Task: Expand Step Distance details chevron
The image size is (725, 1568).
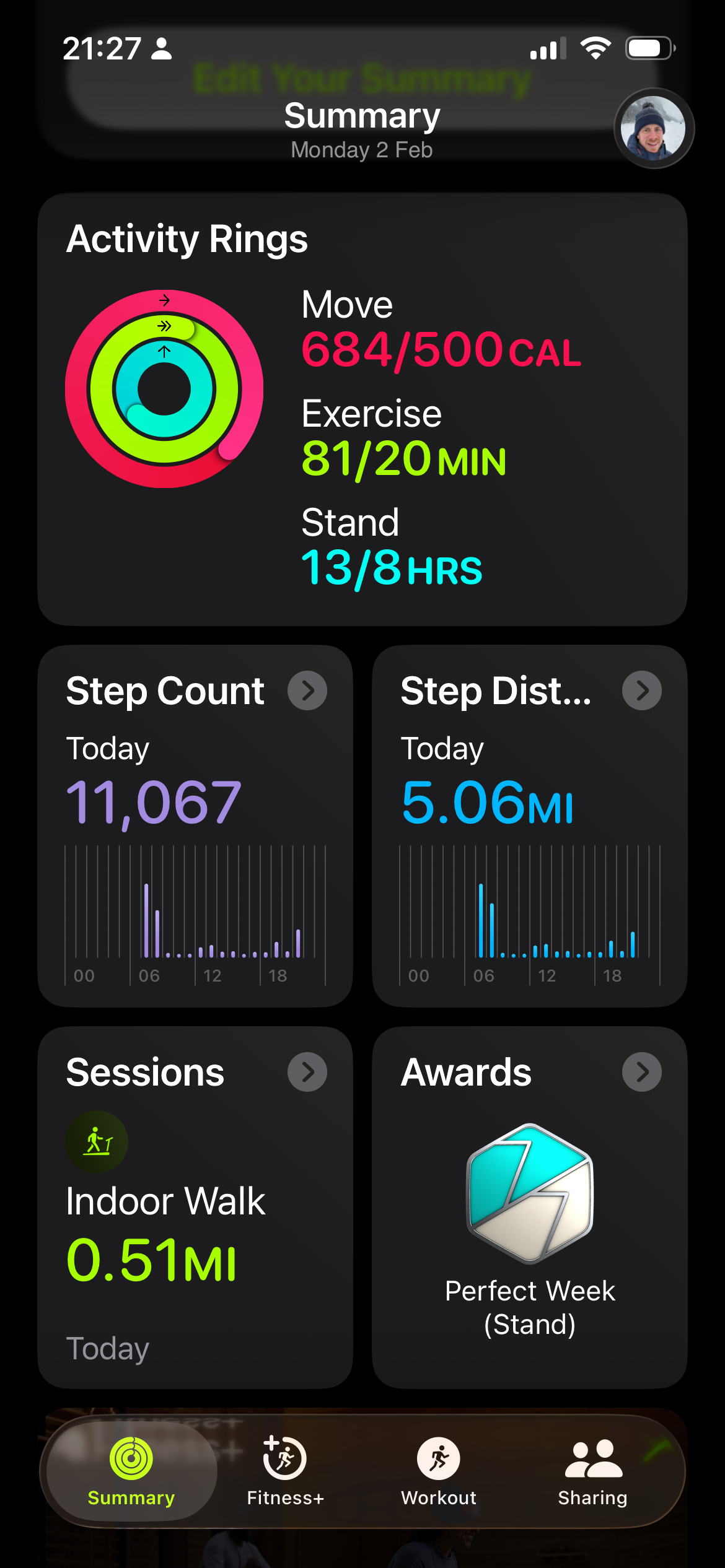Action: coord(642,690)
